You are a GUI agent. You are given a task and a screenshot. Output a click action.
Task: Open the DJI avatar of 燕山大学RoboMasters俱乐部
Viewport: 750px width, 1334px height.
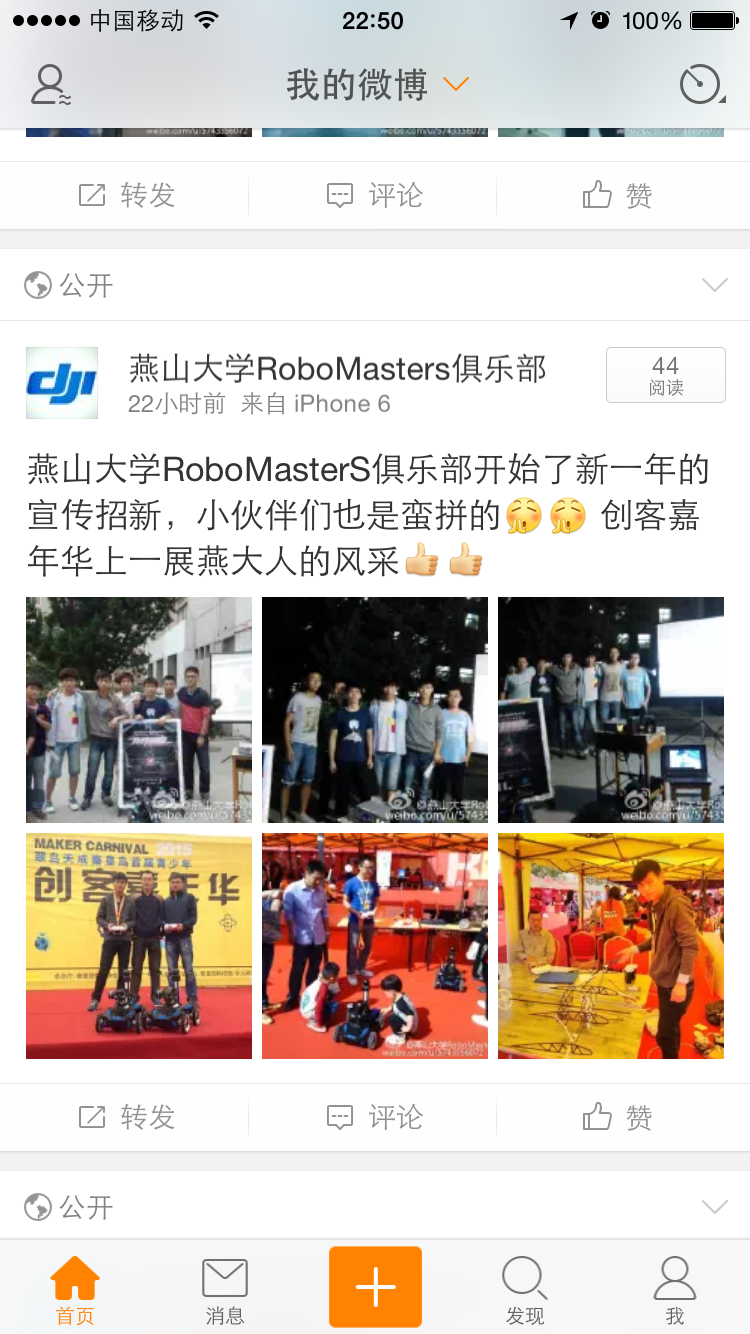pos(62,383)
